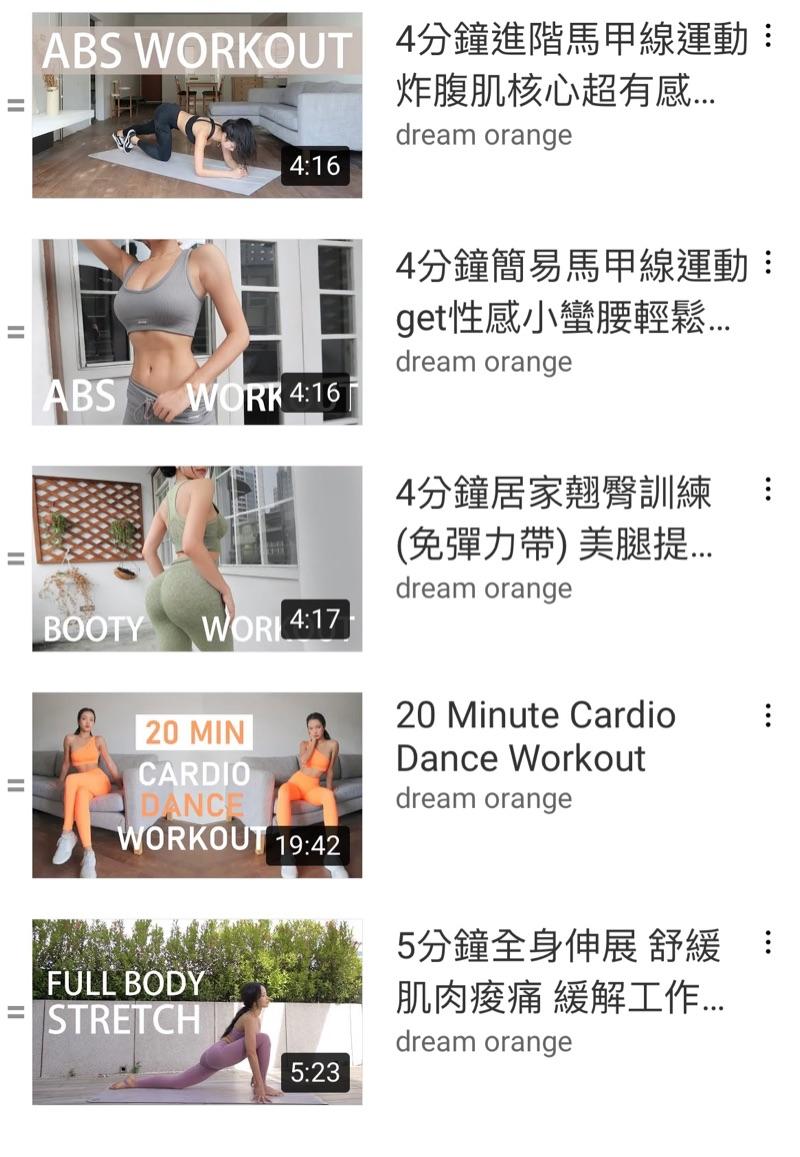The height and width of the screenshot is (1157, 800).
Task: Open overflow menu for 4分鐘居家翹臀訓練
Action: [x=768, y=489]
